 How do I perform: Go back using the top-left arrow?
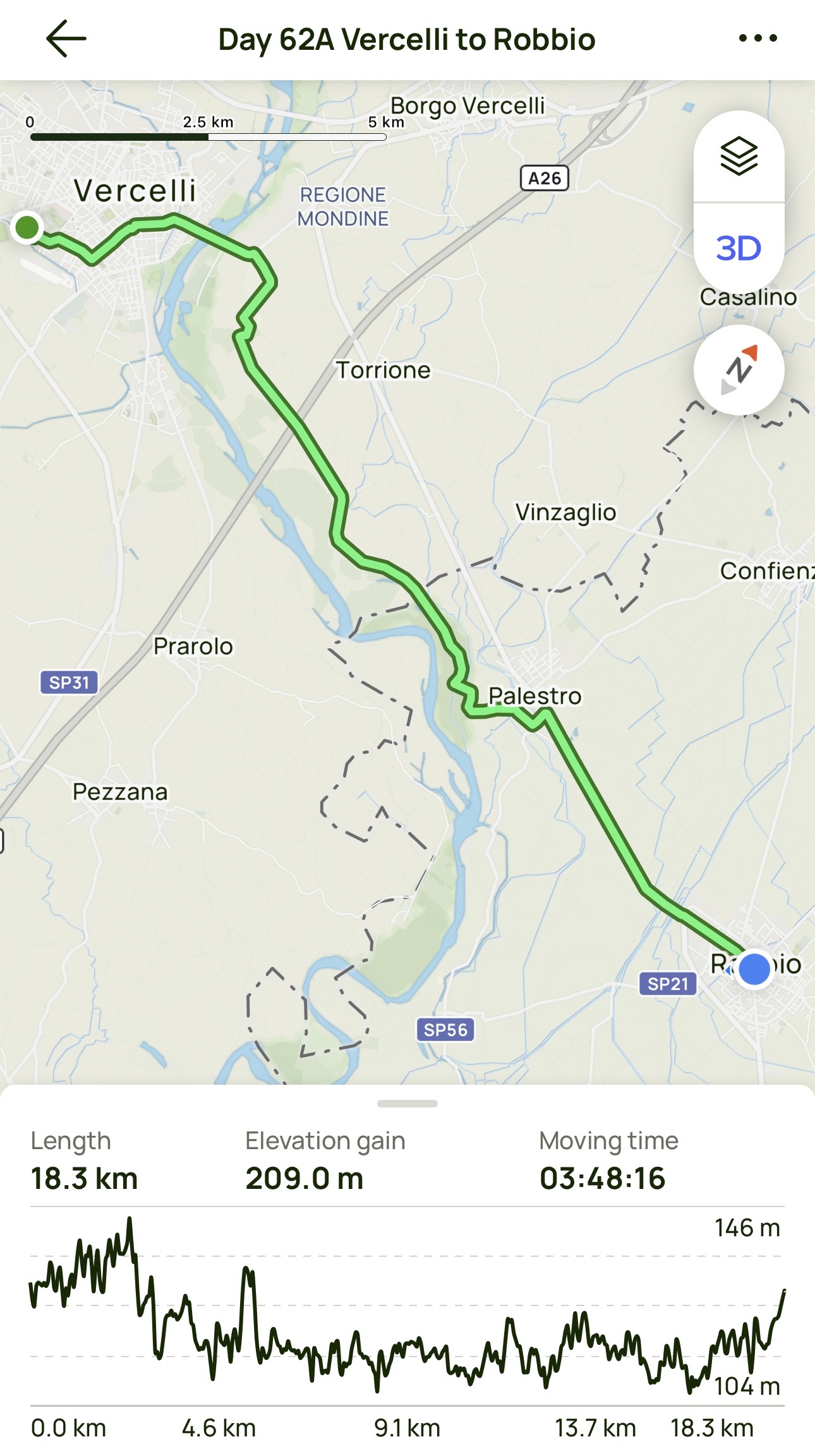pyautogui.click(x=66, y=39)
